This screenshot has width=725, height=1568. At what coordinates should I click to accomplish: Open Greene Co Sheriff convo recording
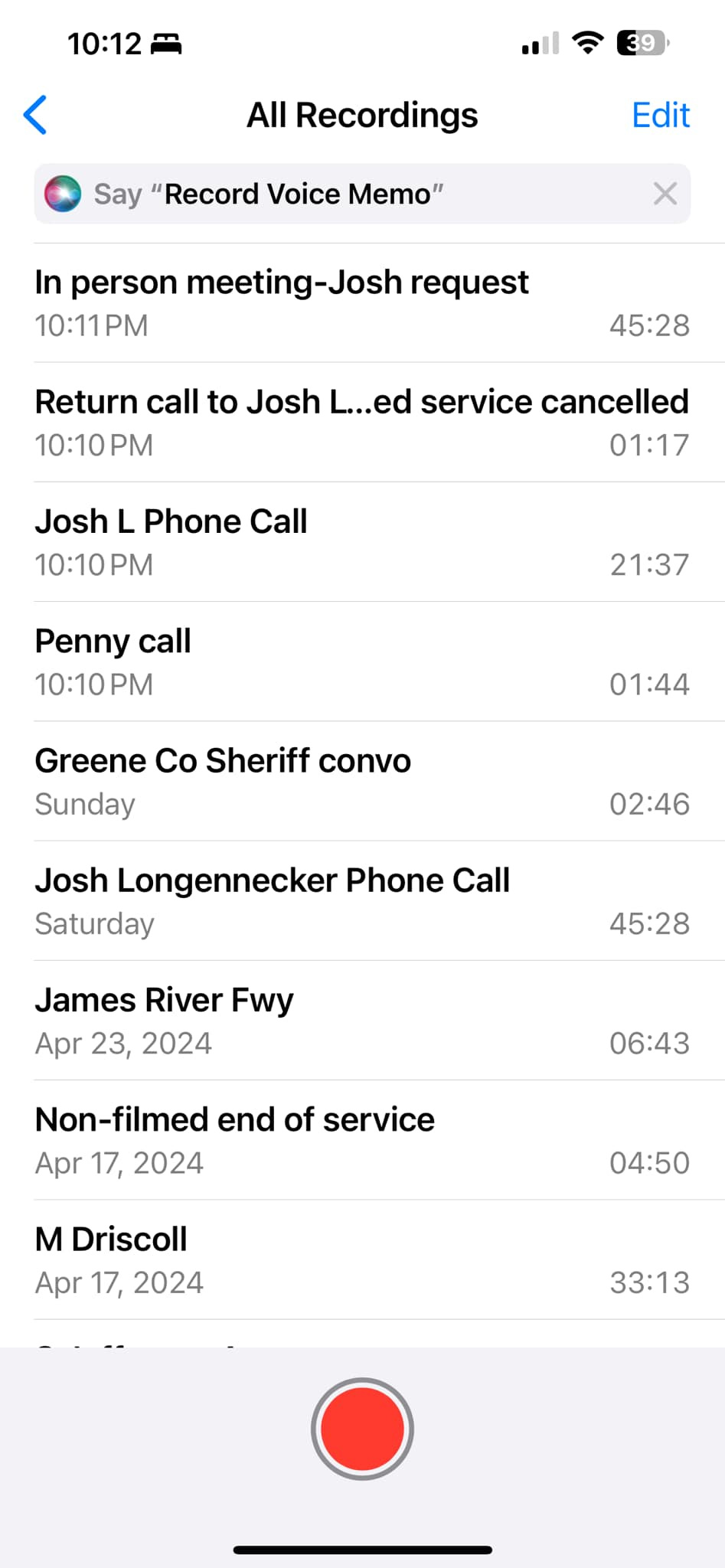[x=362, y=781]
